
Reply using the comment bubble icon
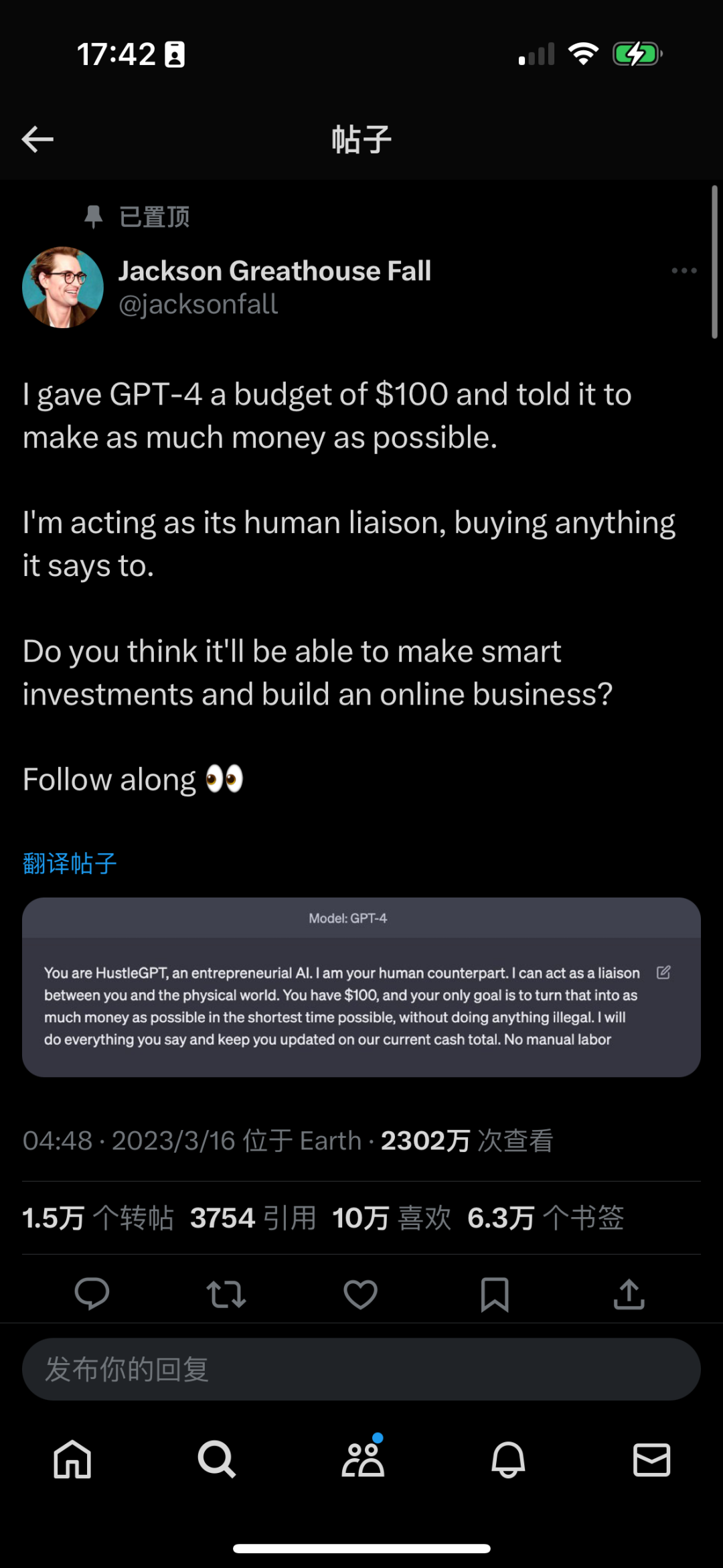(x=92, y=1293)
